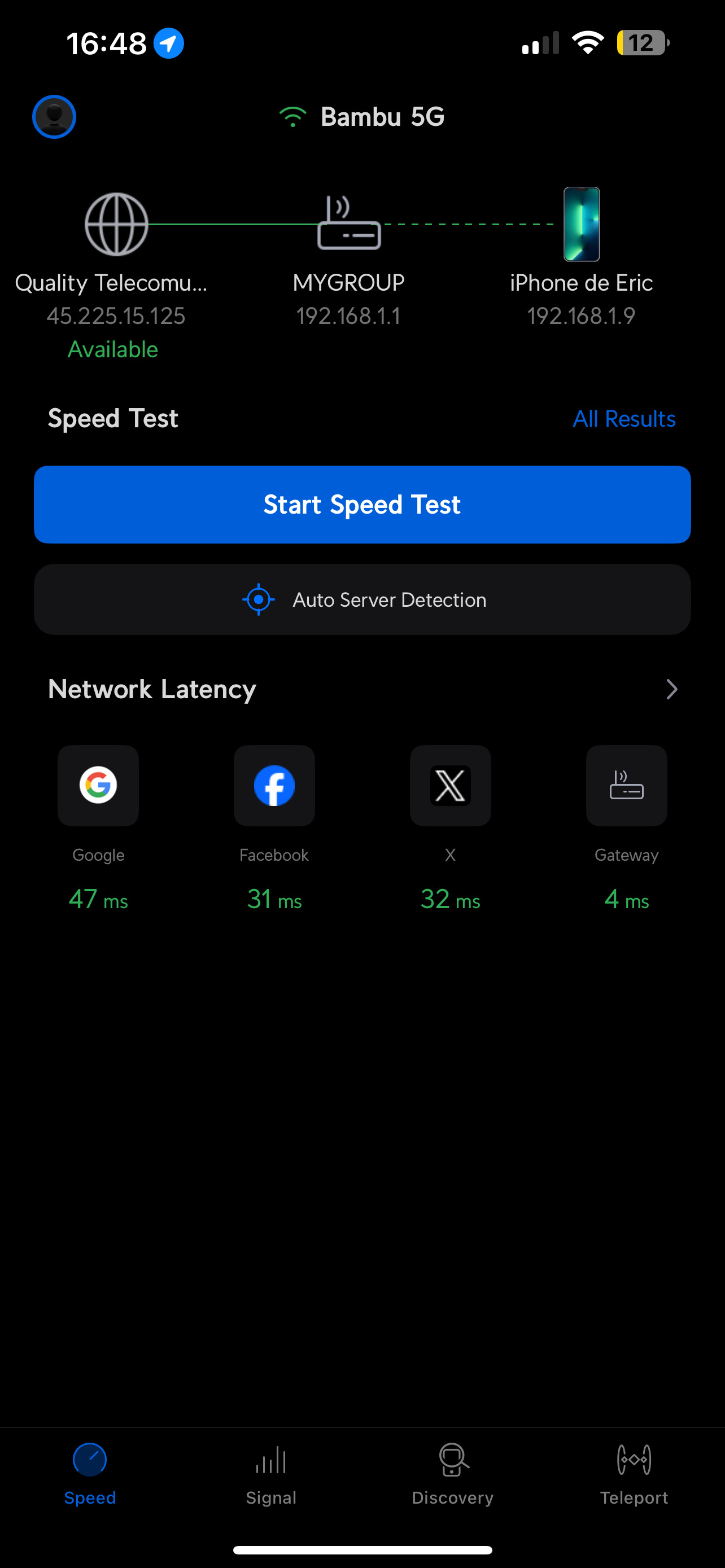Open the Quality Telecom internet provider details
This screenshot has width=725, height=1568.
coord(116,224)
